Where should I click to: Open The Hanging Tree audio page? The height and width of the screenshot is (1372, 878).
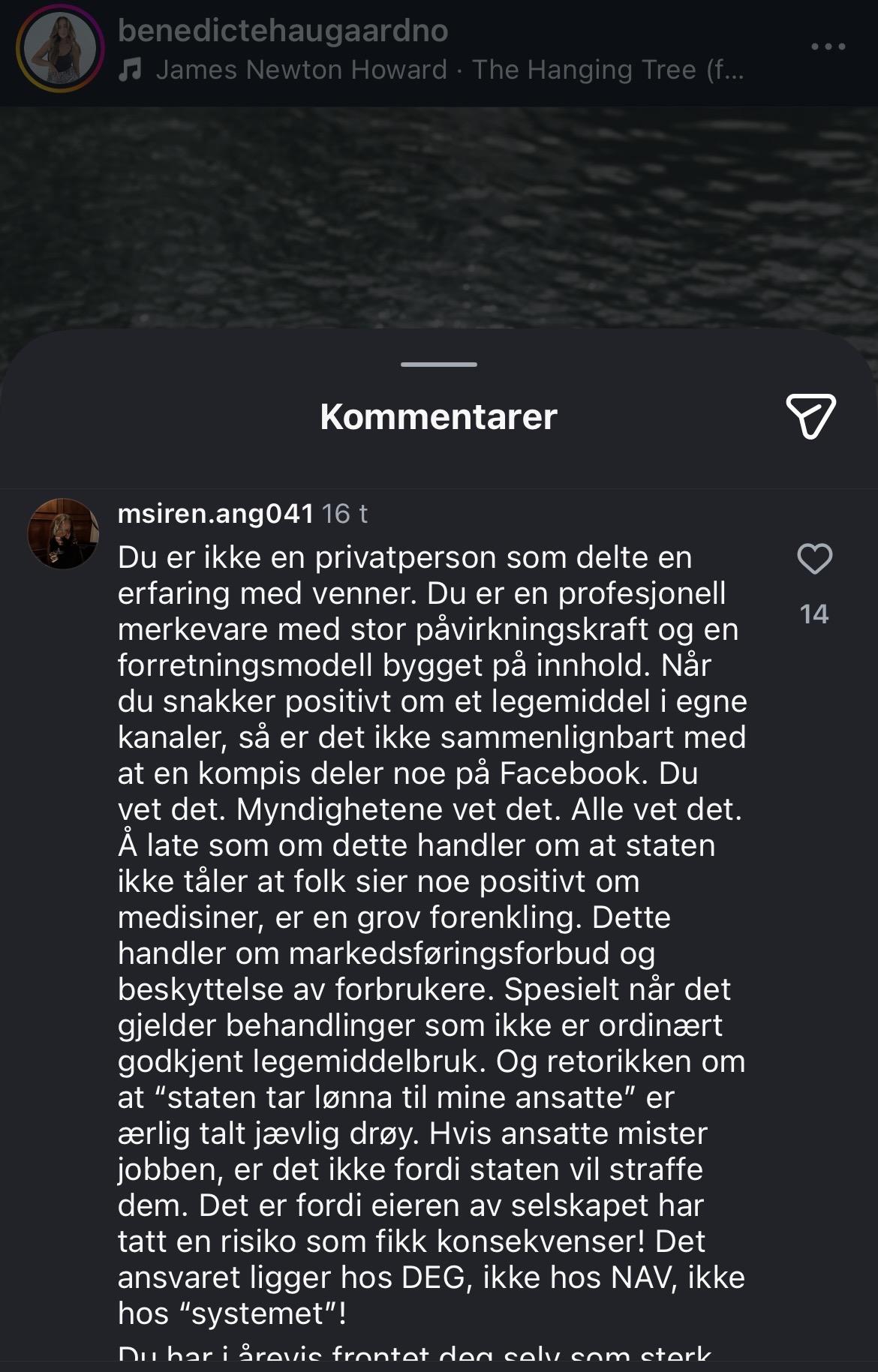tap(449, 71)
